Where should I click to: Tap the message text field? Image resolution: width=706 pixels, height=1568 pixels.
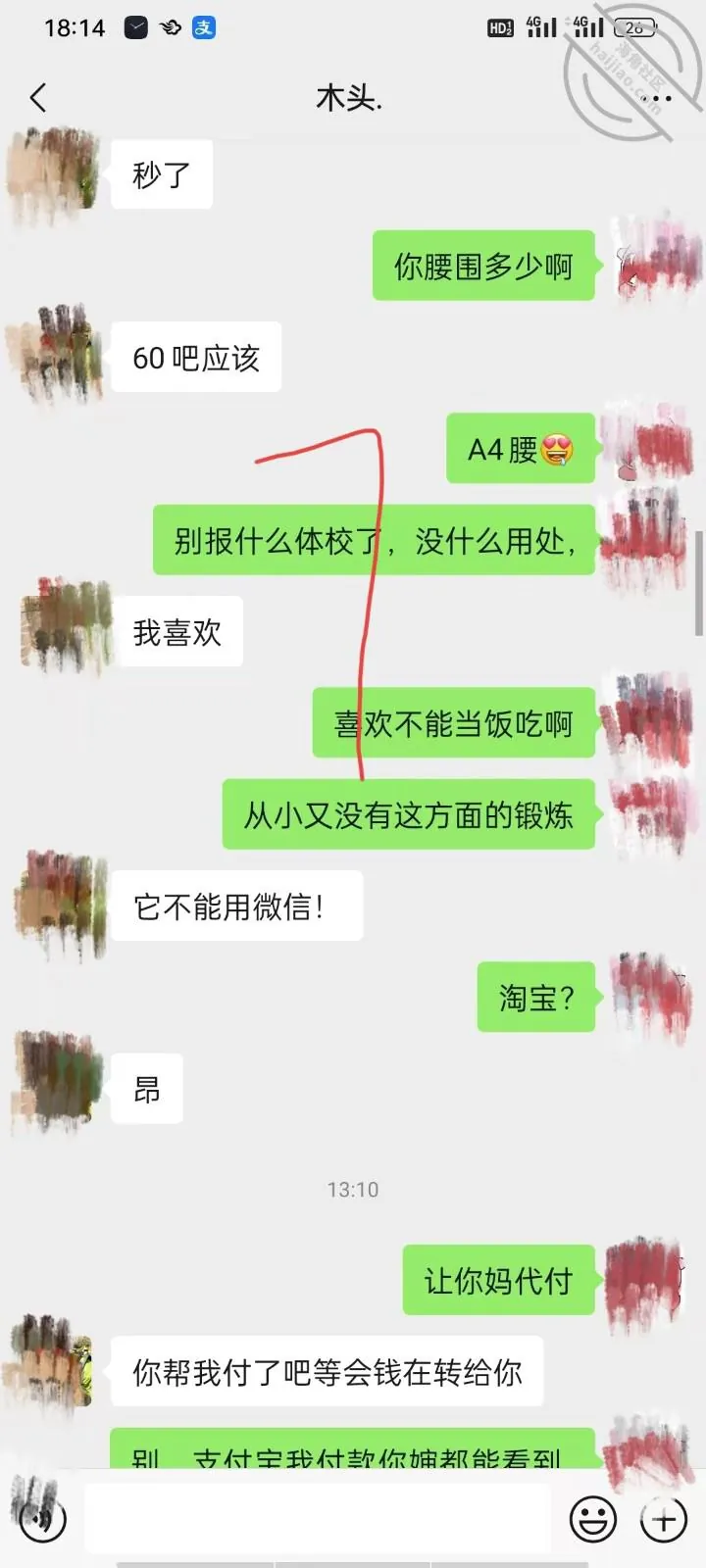pos(317,1518)
